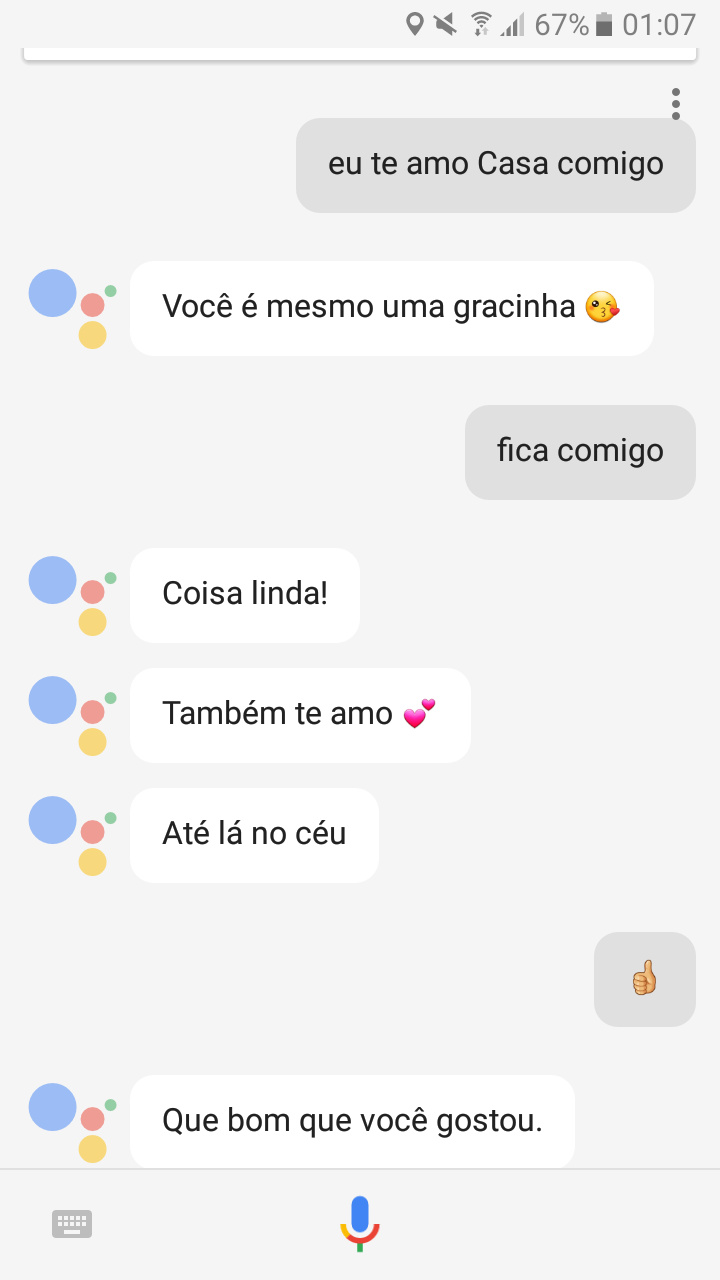Image resolution: width=720 pixels, height=1280 pixels.
Task: Open the keyboard input icon
Action: pos(72,1222)
